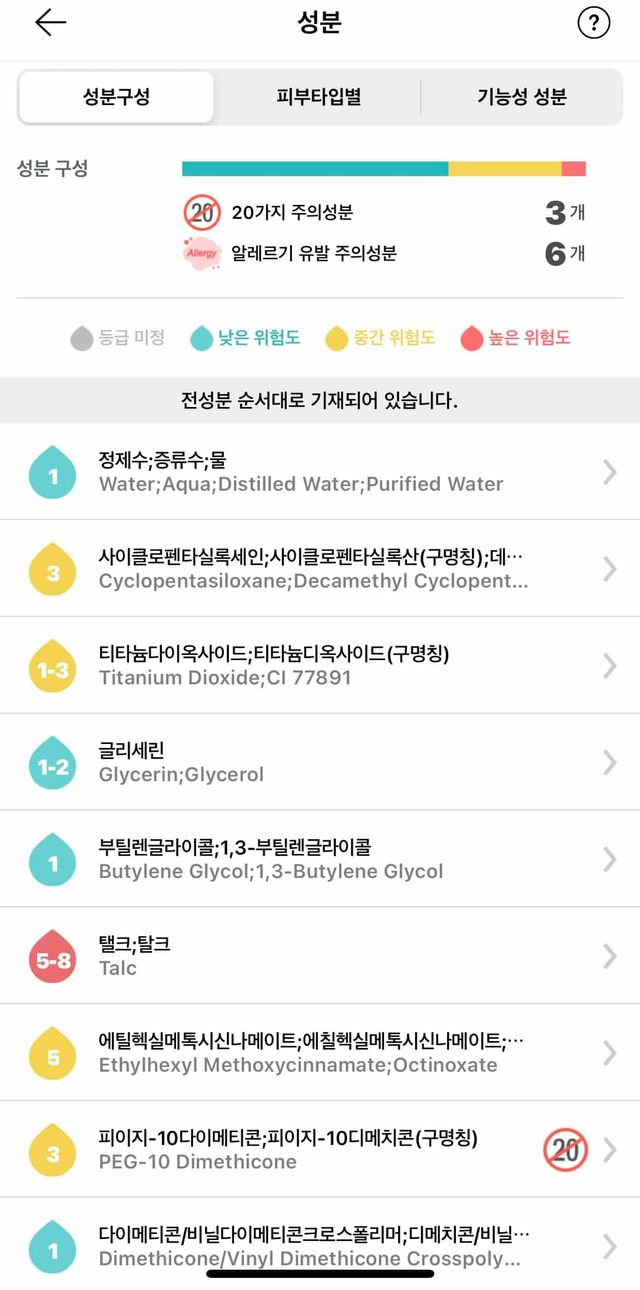Switch to the 기능성 성분 tab
Image resolution: width=640 pixels, height=1290 pixels.
coord(521,97)
